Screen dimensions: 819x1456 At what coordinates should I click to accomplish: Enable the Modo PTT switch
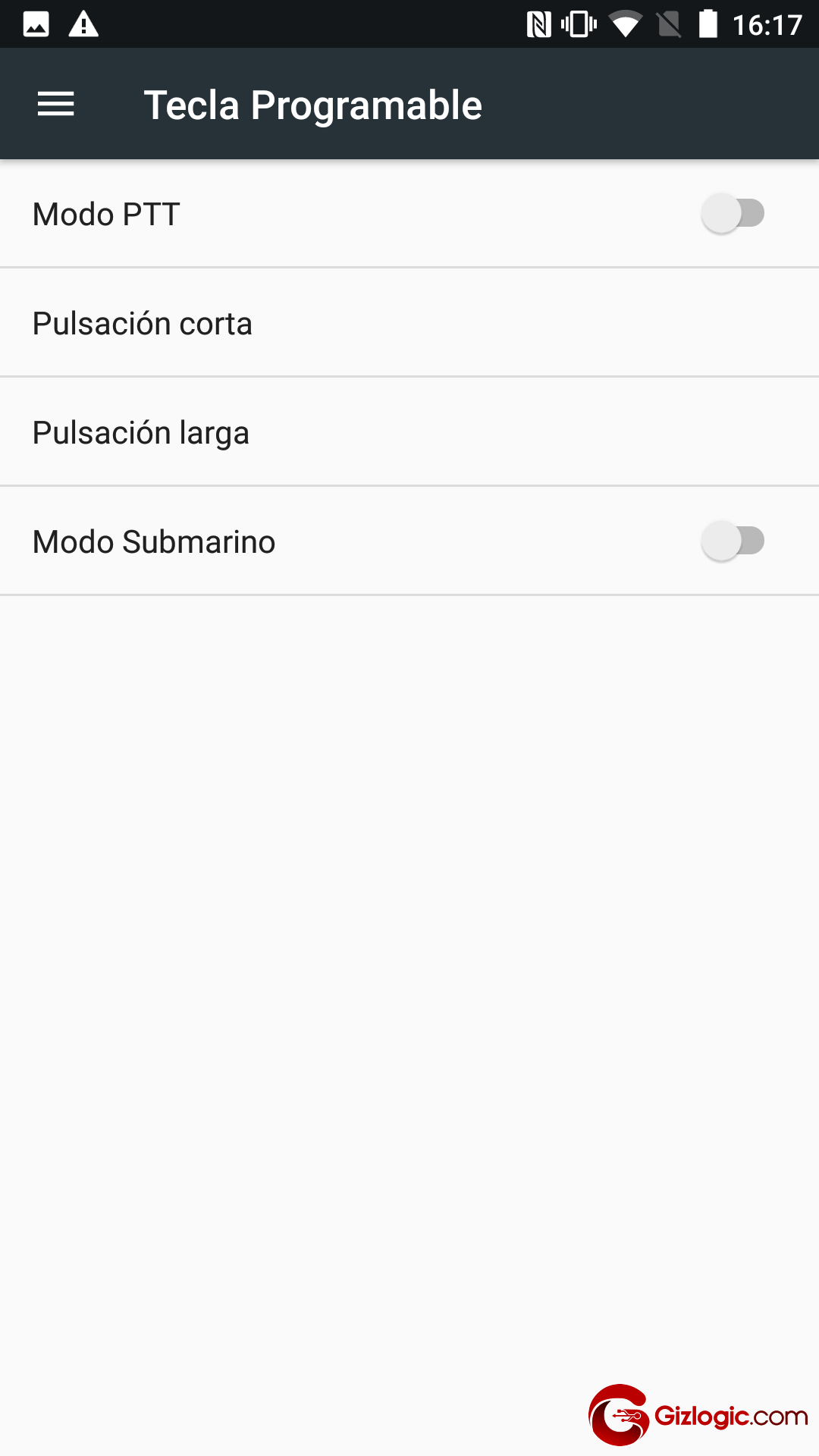click(733, 214)
